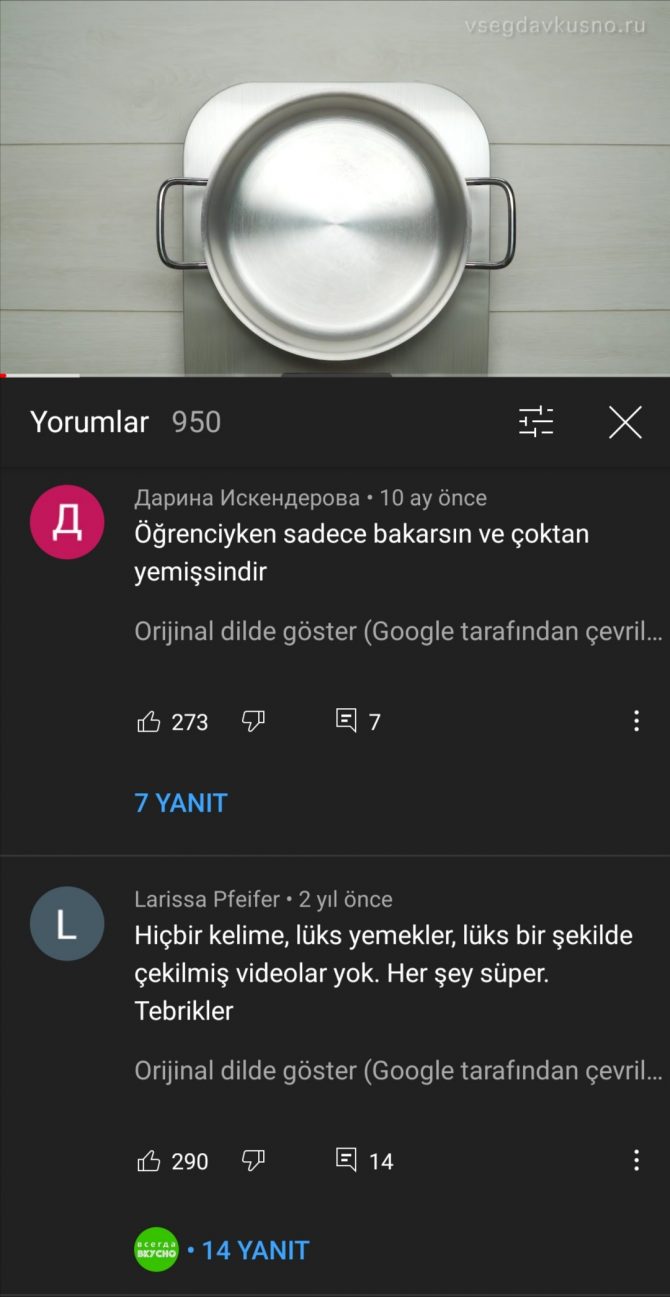
Task: Like Larissa Pfeifer's comment
Action: 149,1161
